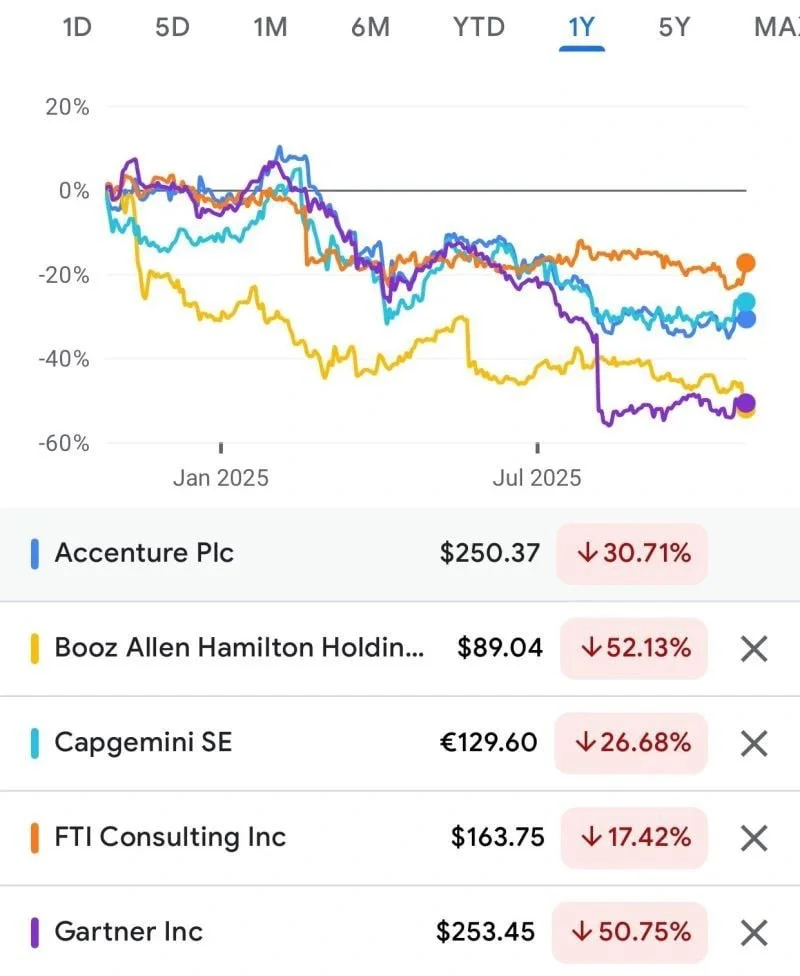
Task: Switch chart to 6M range
Action: tap(370, 27)
